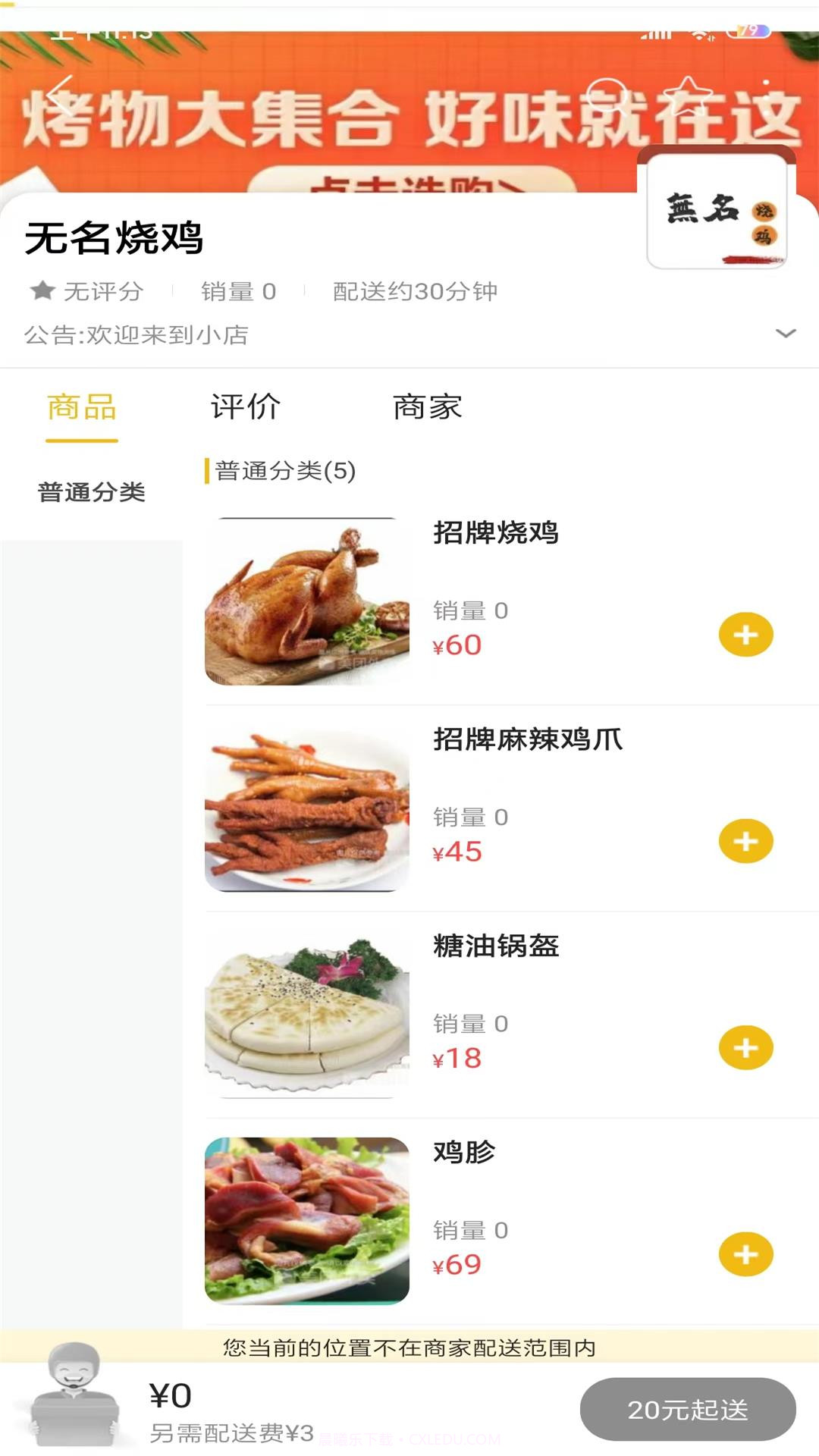Add 糖油锅盔 using its plus icon
This screenshot has height=1456, width=819.
[747, 1048]
